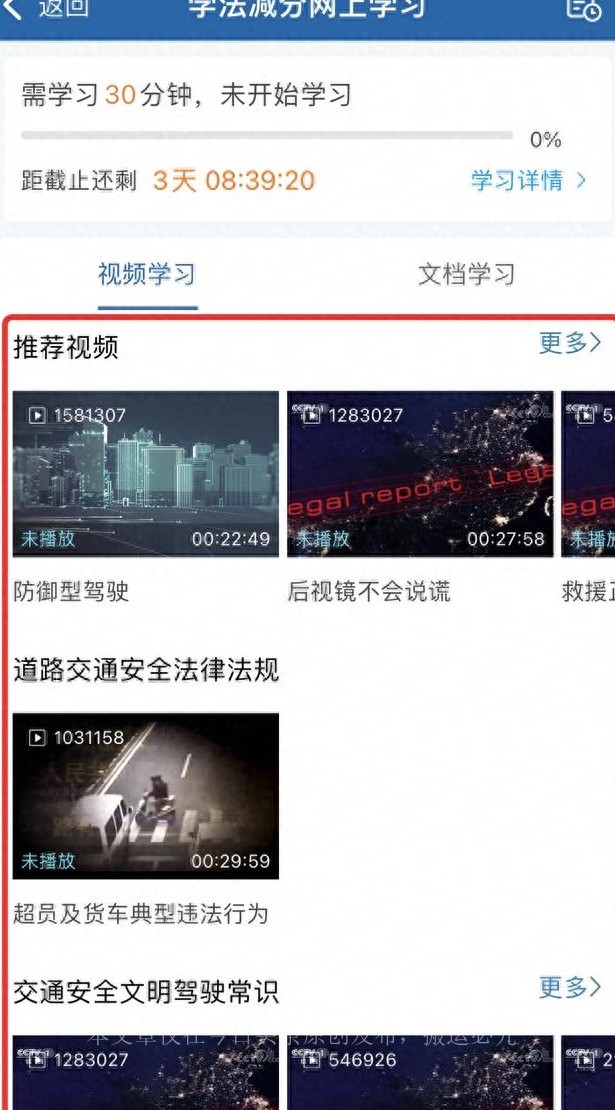Open 更多 beside 交通安全文明驾驶常识
Image resolution: width=615 pixels, height=1110 pixels.
click(x=570, y=988)
